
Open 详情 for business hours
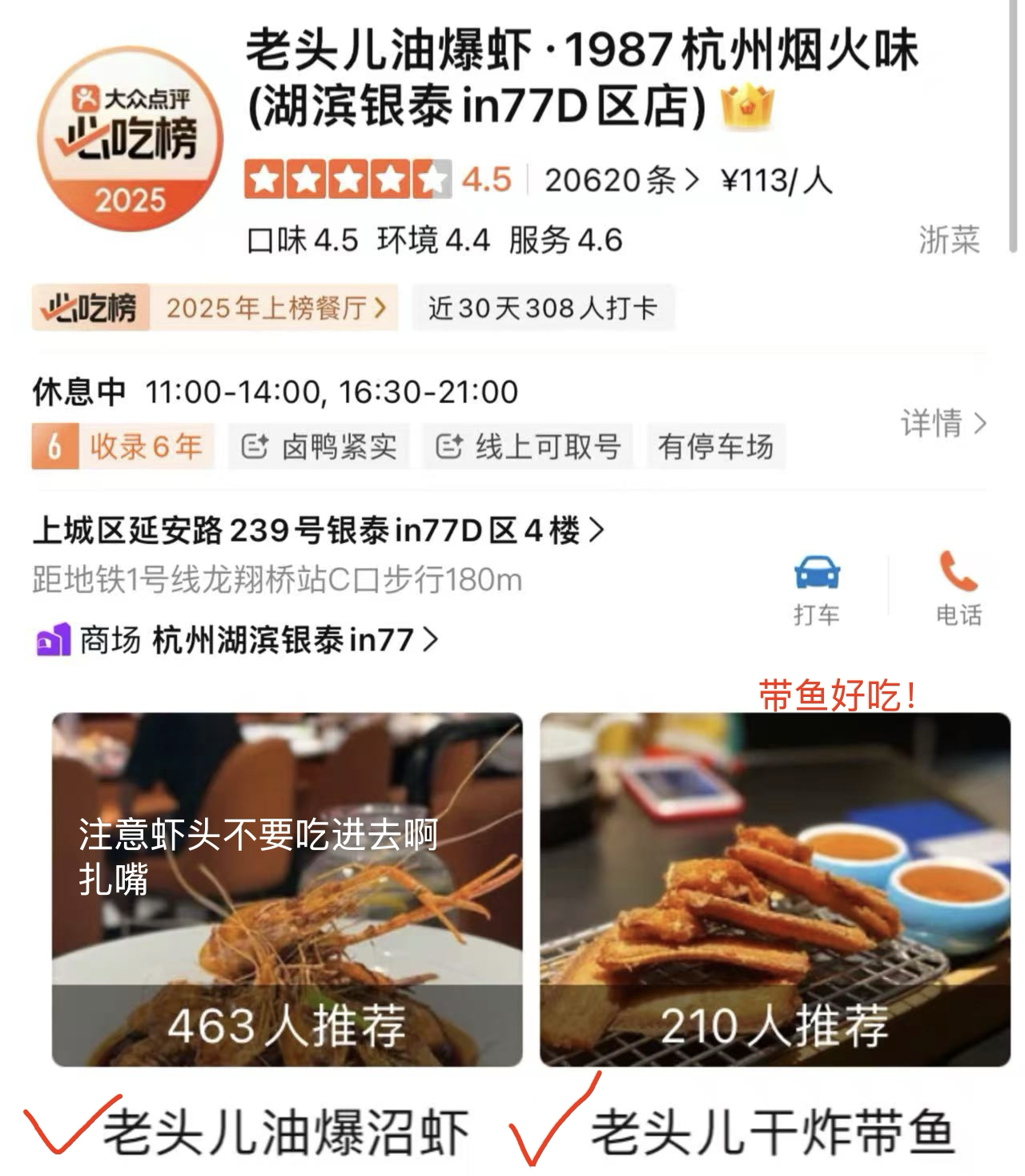click(943, 423)
